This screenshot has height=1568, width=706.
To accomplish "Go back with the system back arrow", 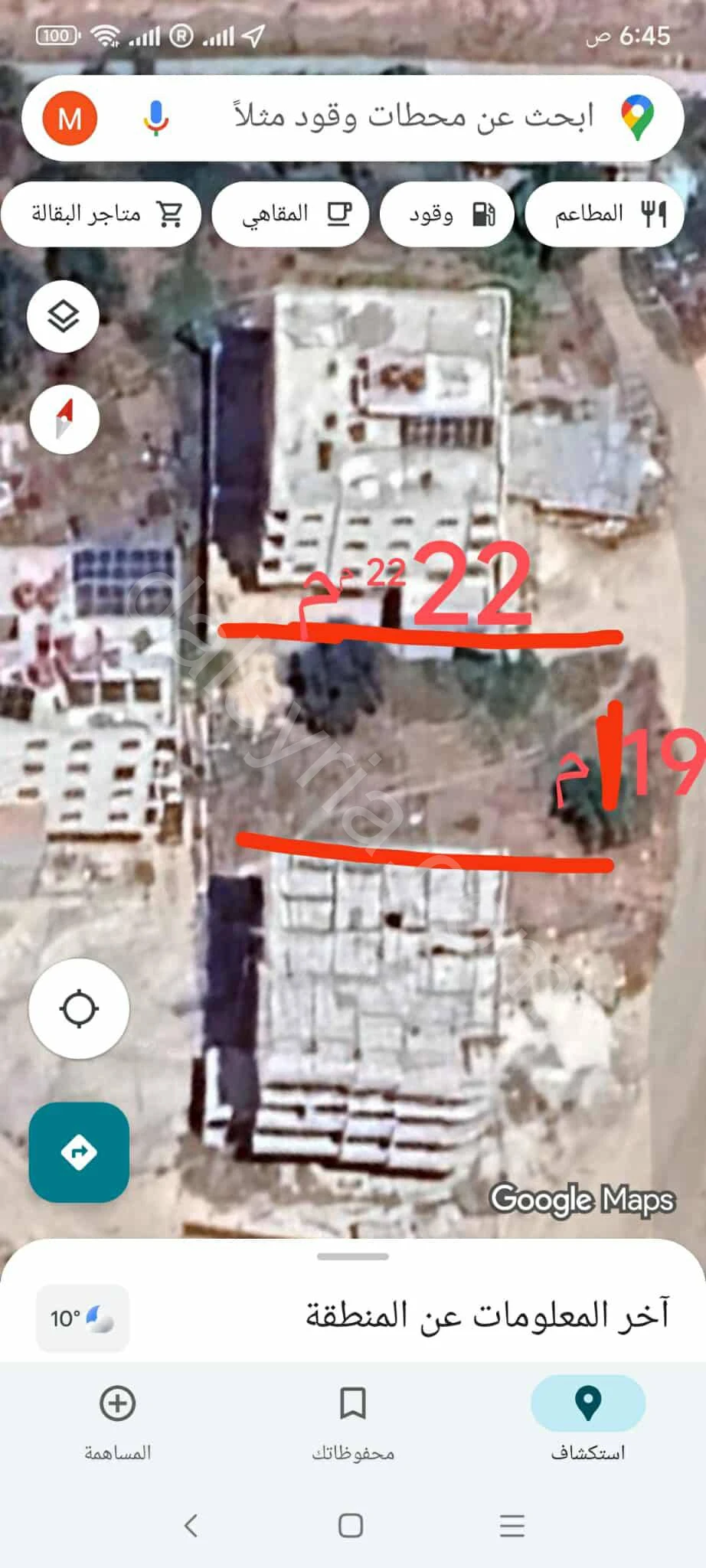I will click(x=191, y=1526).
